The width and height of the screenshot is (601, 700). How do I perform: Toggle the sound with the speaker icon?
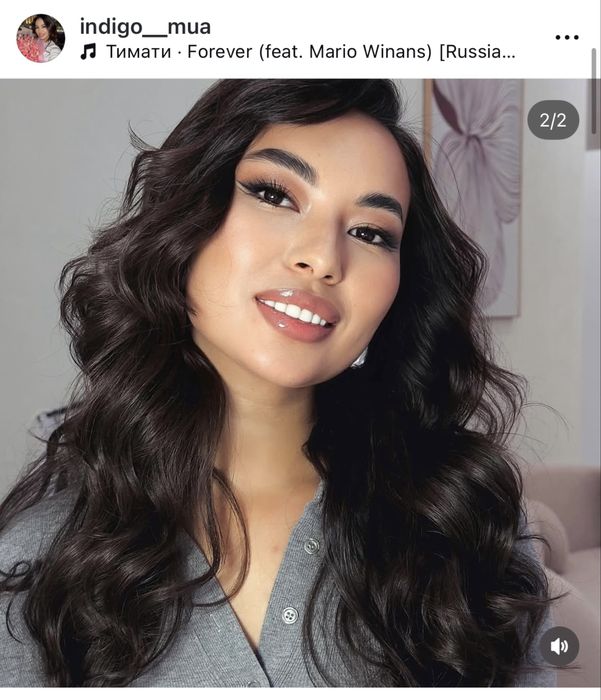(x=560, y=646)
